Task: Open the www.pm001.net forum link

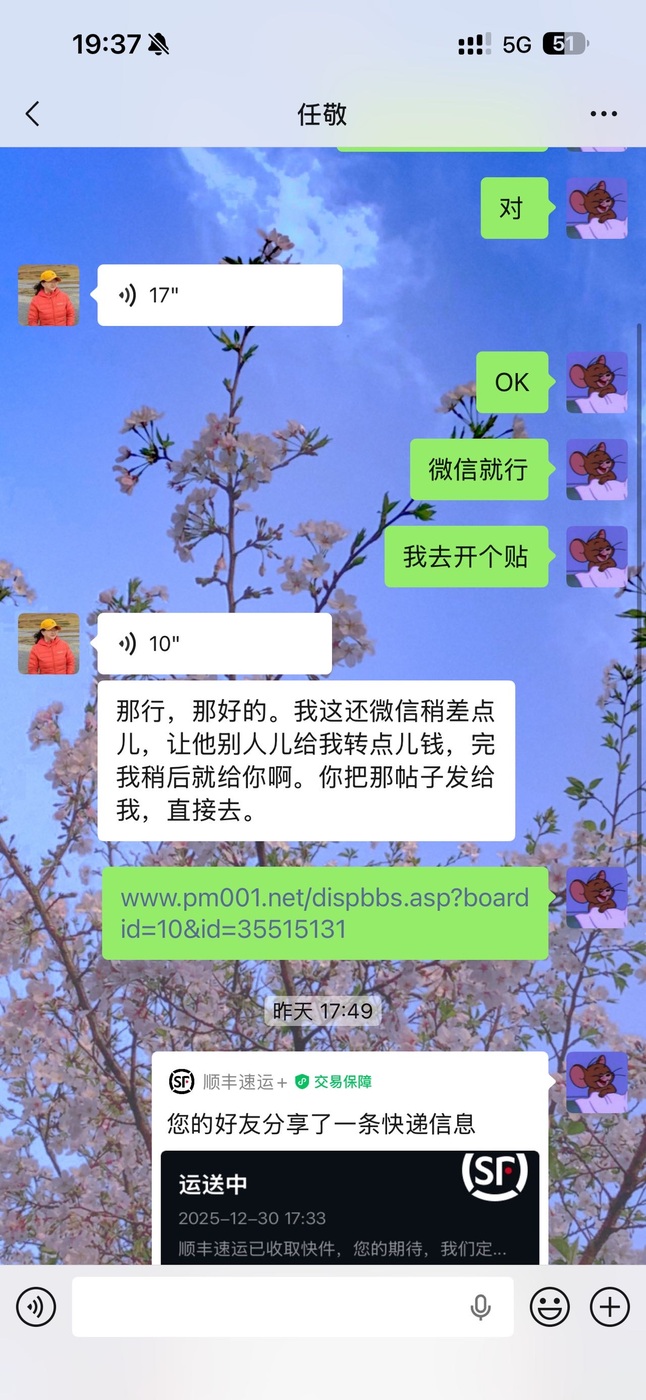Action: pos(325,913)
